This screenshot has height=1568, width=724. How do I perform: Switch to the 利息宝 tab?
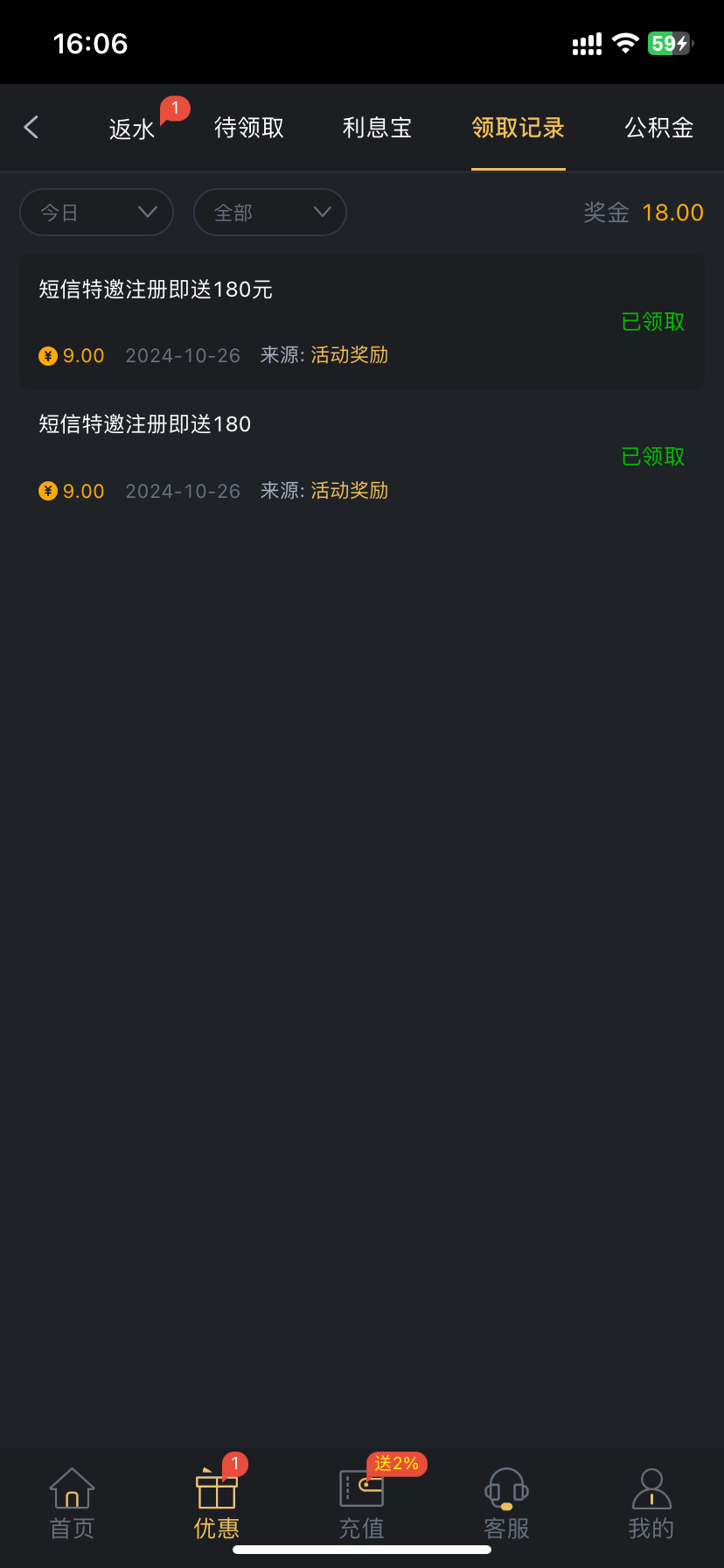coord(377,128)
